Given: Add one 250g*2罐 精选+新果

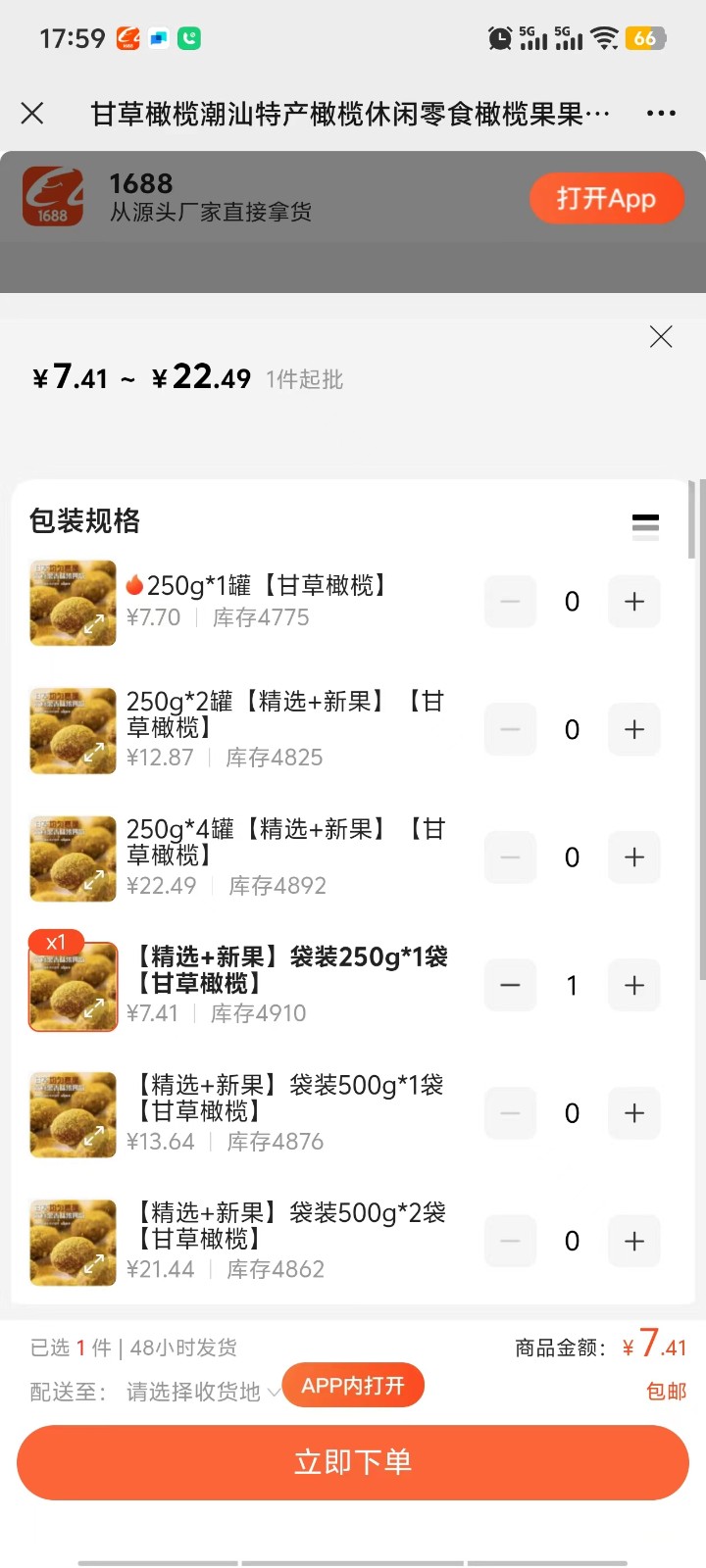Looking at the screenshot, I should pos(634,730).
